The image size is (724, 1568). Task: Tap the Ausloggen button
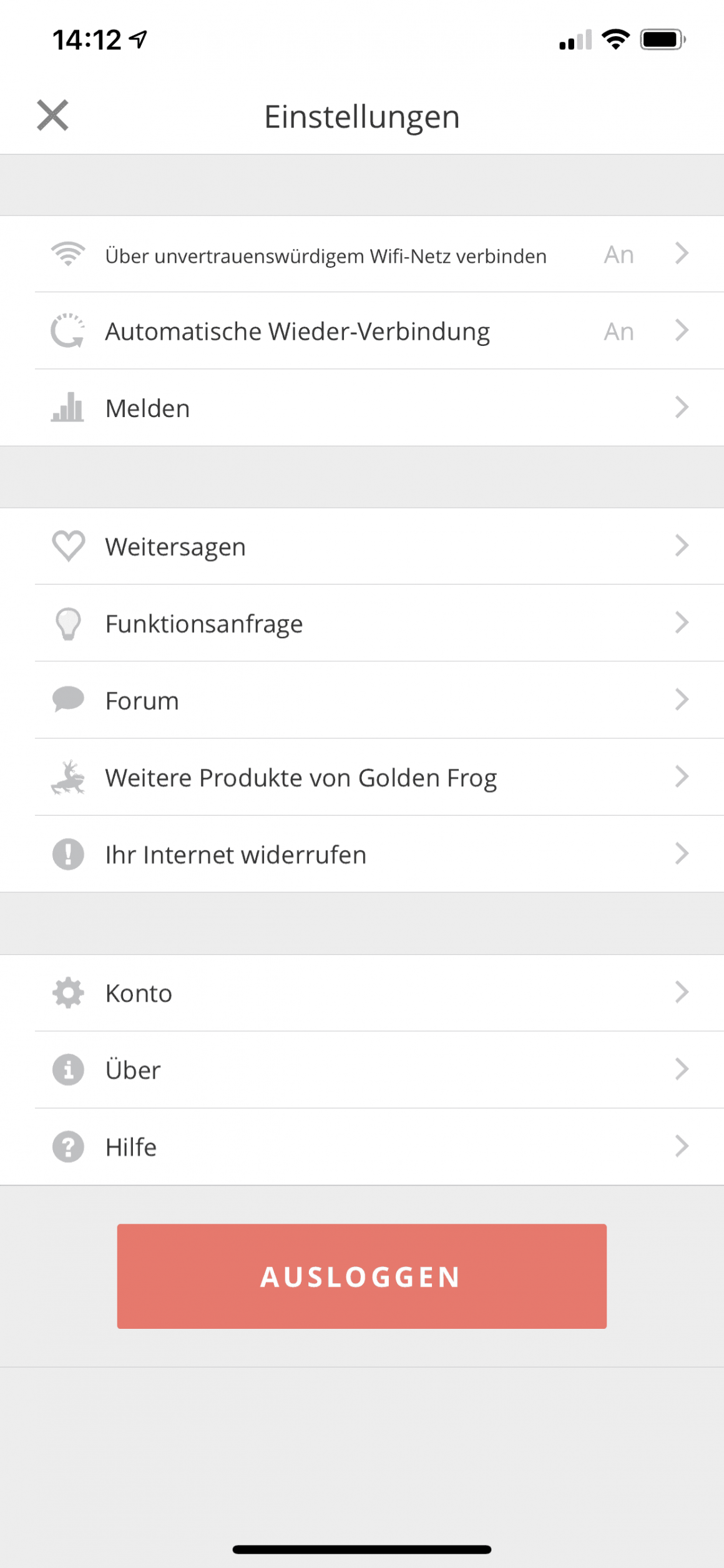362,1276
